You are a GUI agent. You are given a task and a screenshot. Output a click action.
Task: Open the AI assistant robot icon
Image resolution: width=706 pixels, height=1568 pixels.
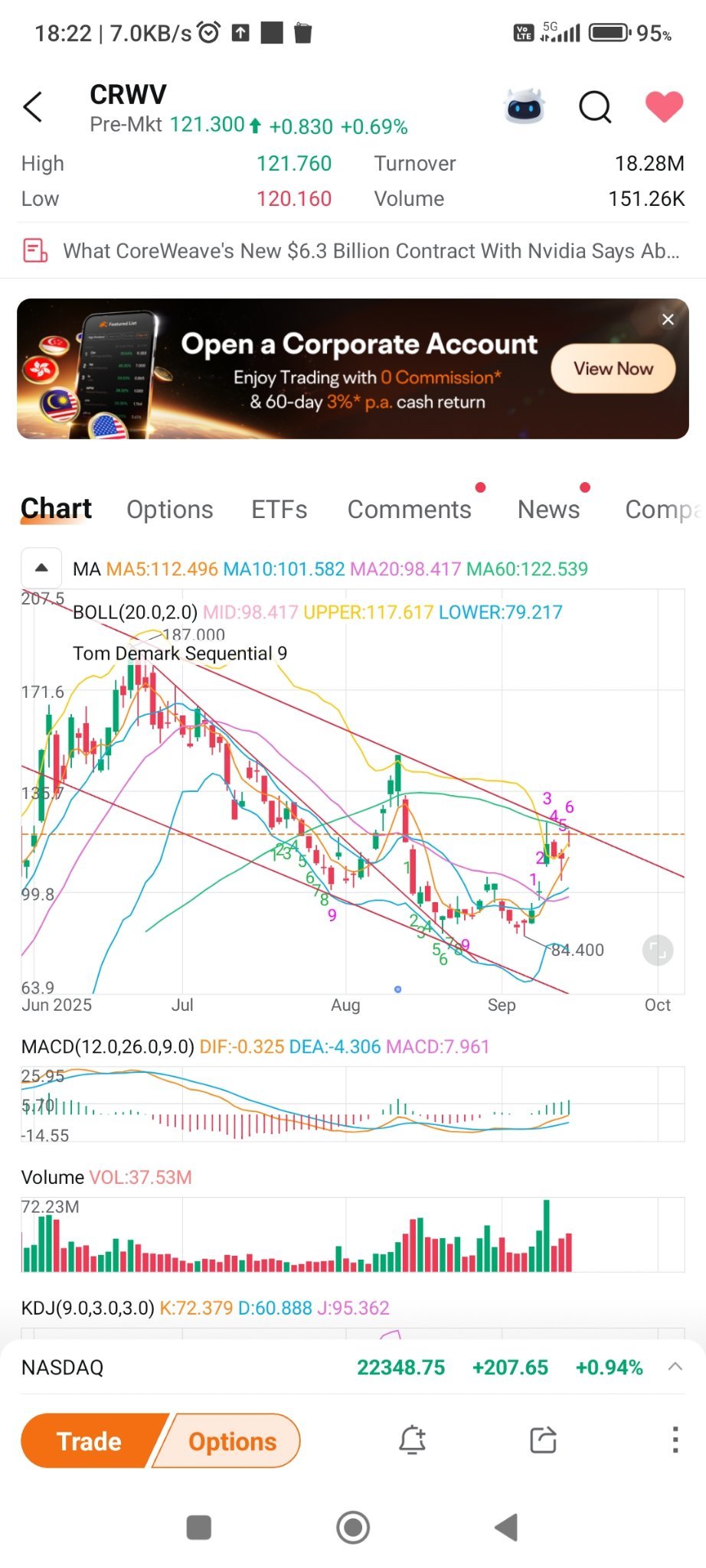tap(525, 106)
